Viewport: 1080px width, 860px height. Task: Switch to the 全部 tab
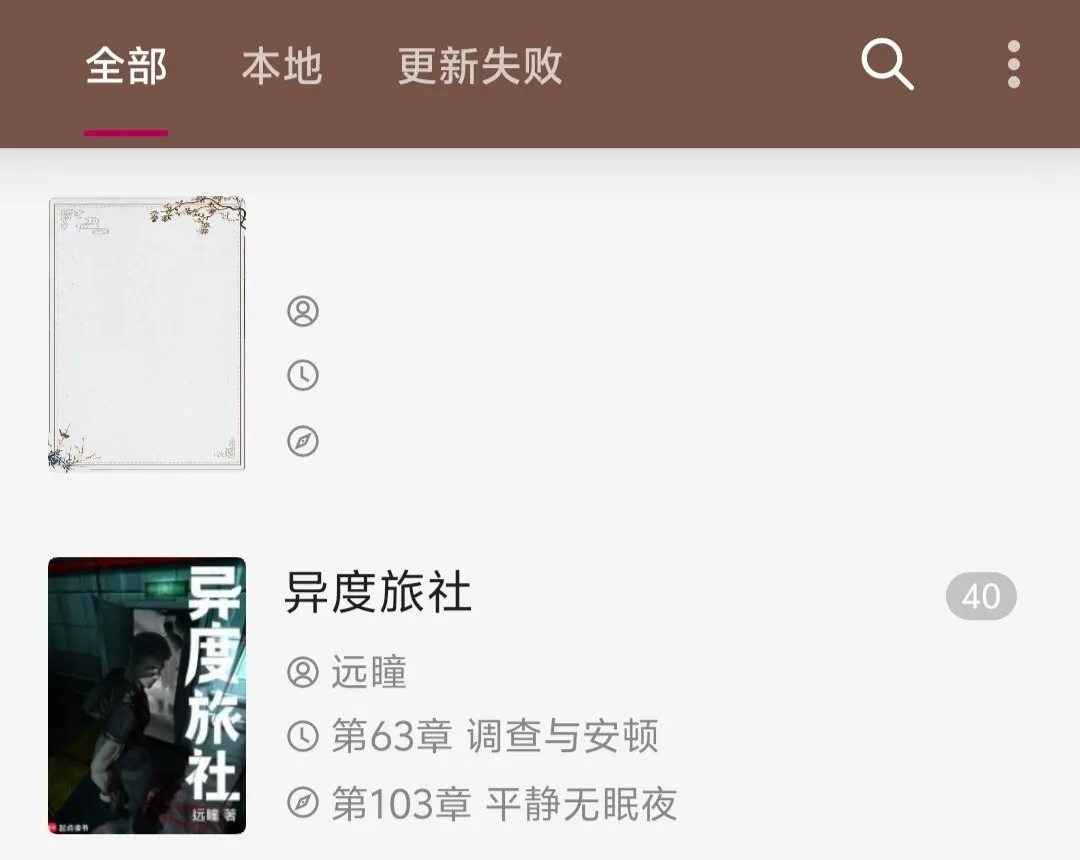coord(126,67)
